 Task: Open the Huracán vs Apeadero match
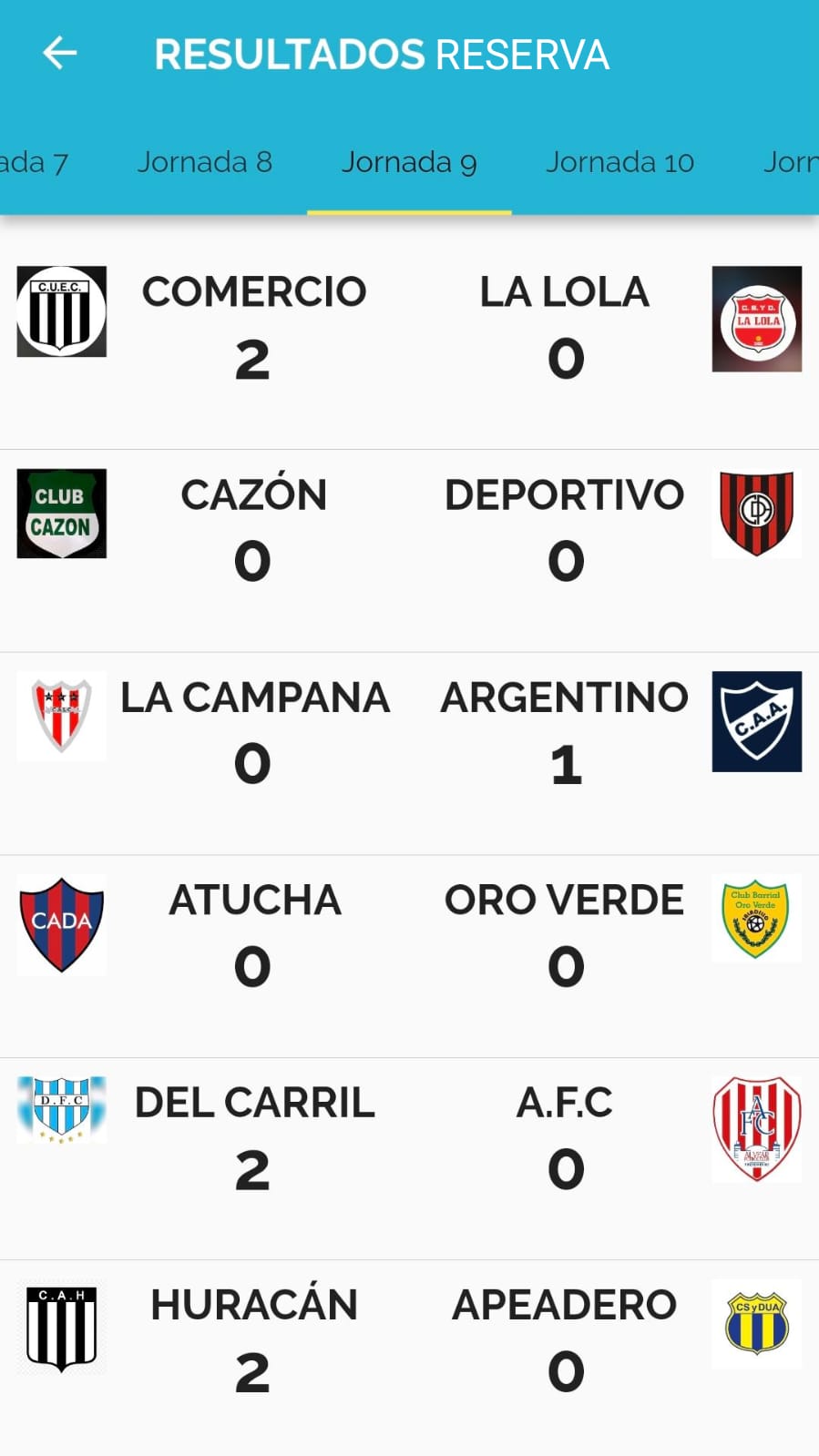pyautogui.click(x=409, y=1359)
